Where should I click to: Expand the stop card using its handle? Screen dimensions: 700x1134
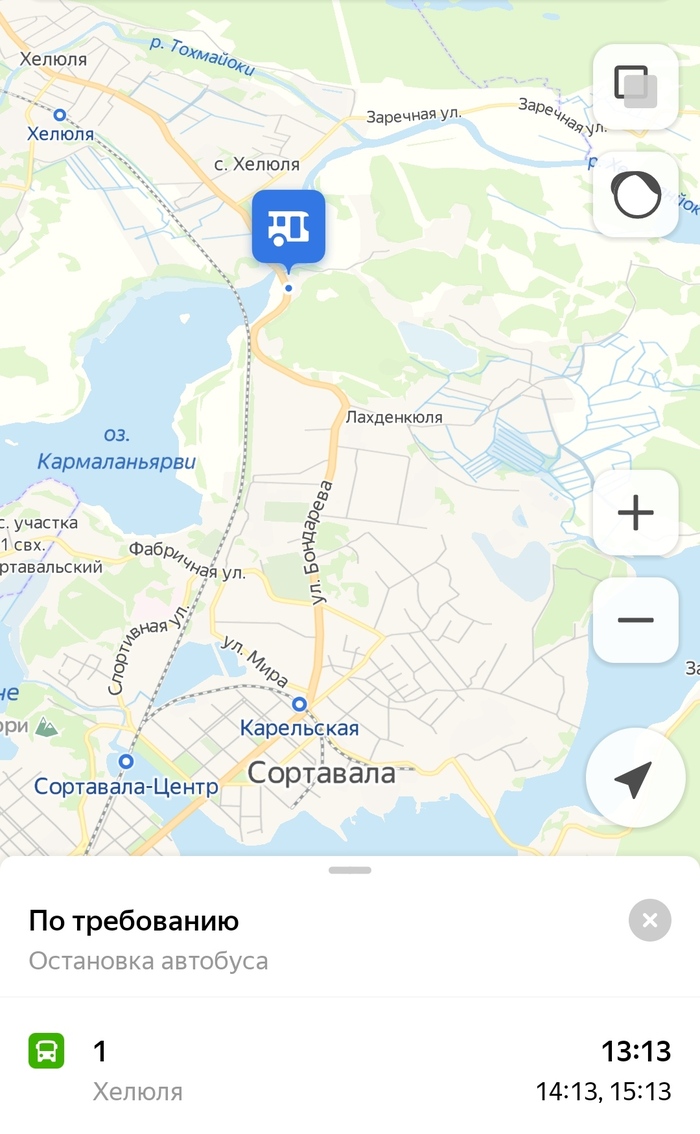click(350, 870)
